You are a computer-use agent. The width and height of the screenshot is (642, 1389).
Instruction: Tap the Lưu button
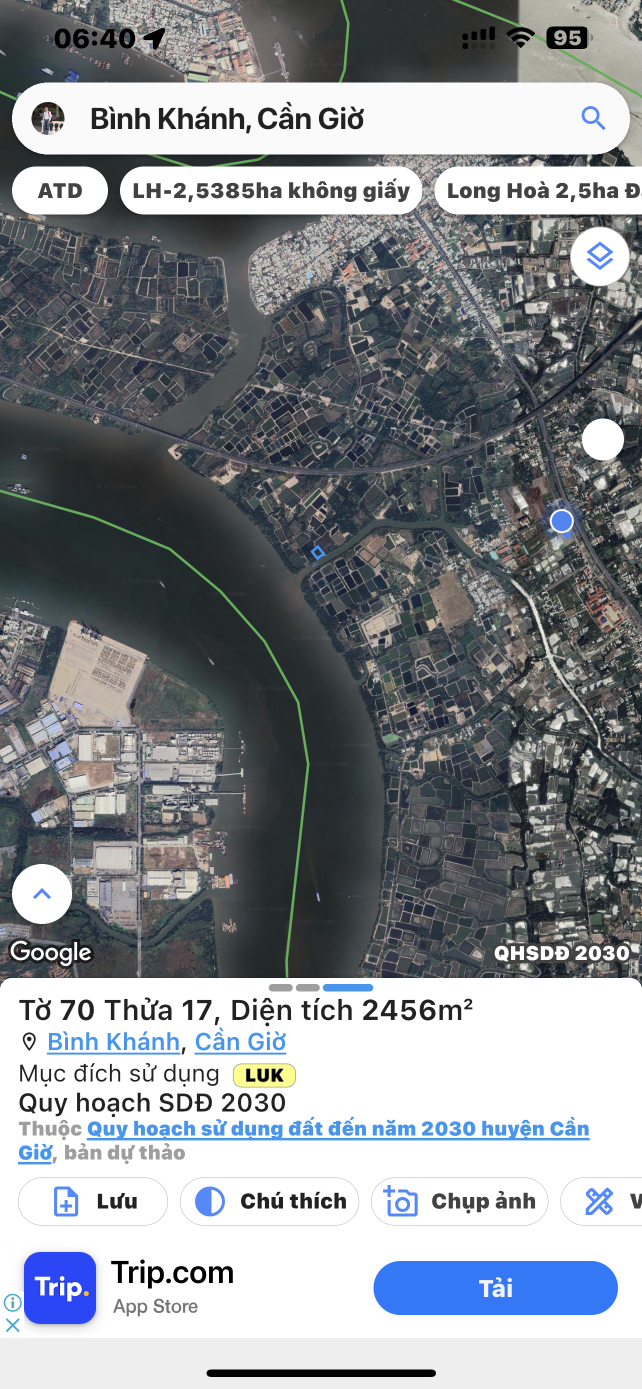tap(93, 1201)
